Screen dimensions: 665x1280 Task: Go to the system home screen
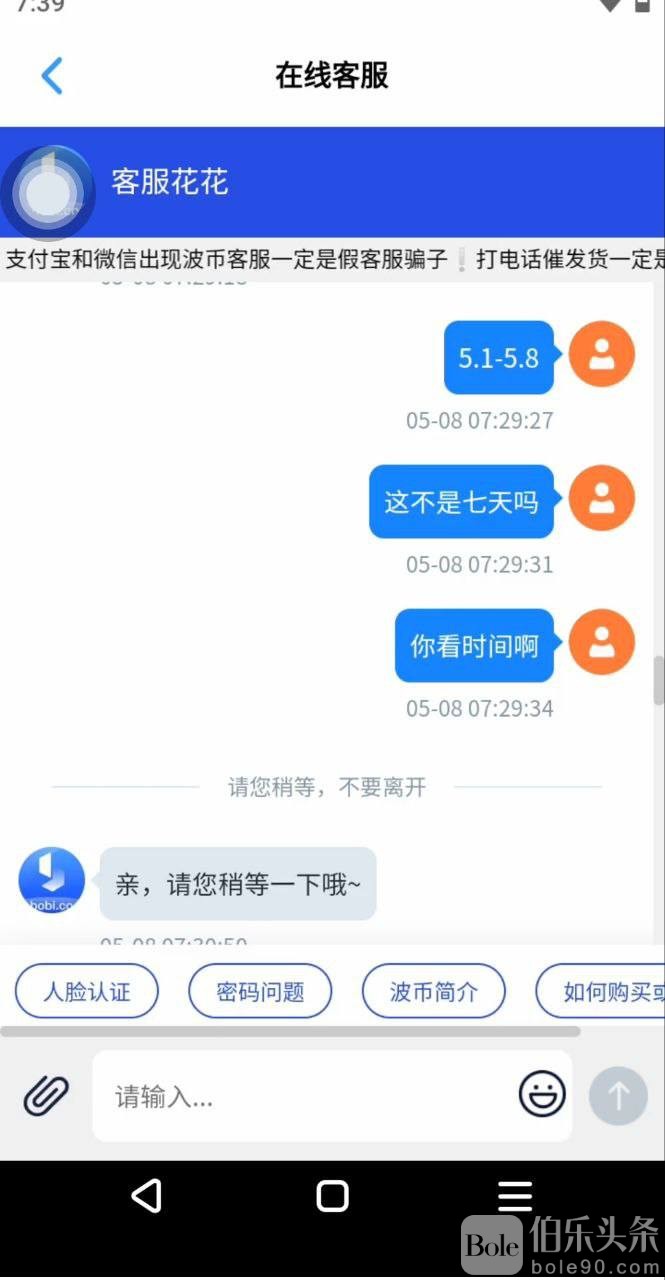point(332,1196)
